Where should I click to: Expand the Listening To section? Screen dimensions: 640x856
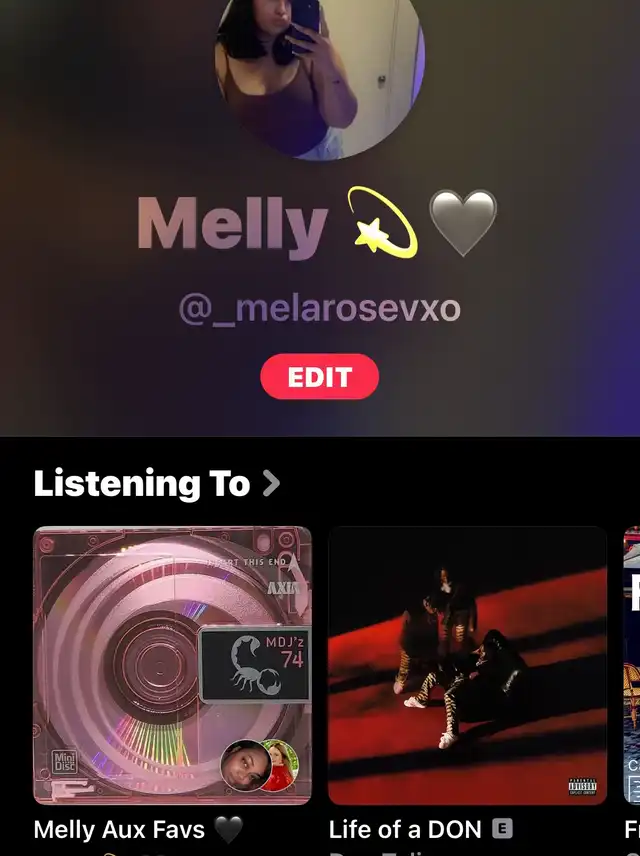pyautogui.click(x=157, y=483)
